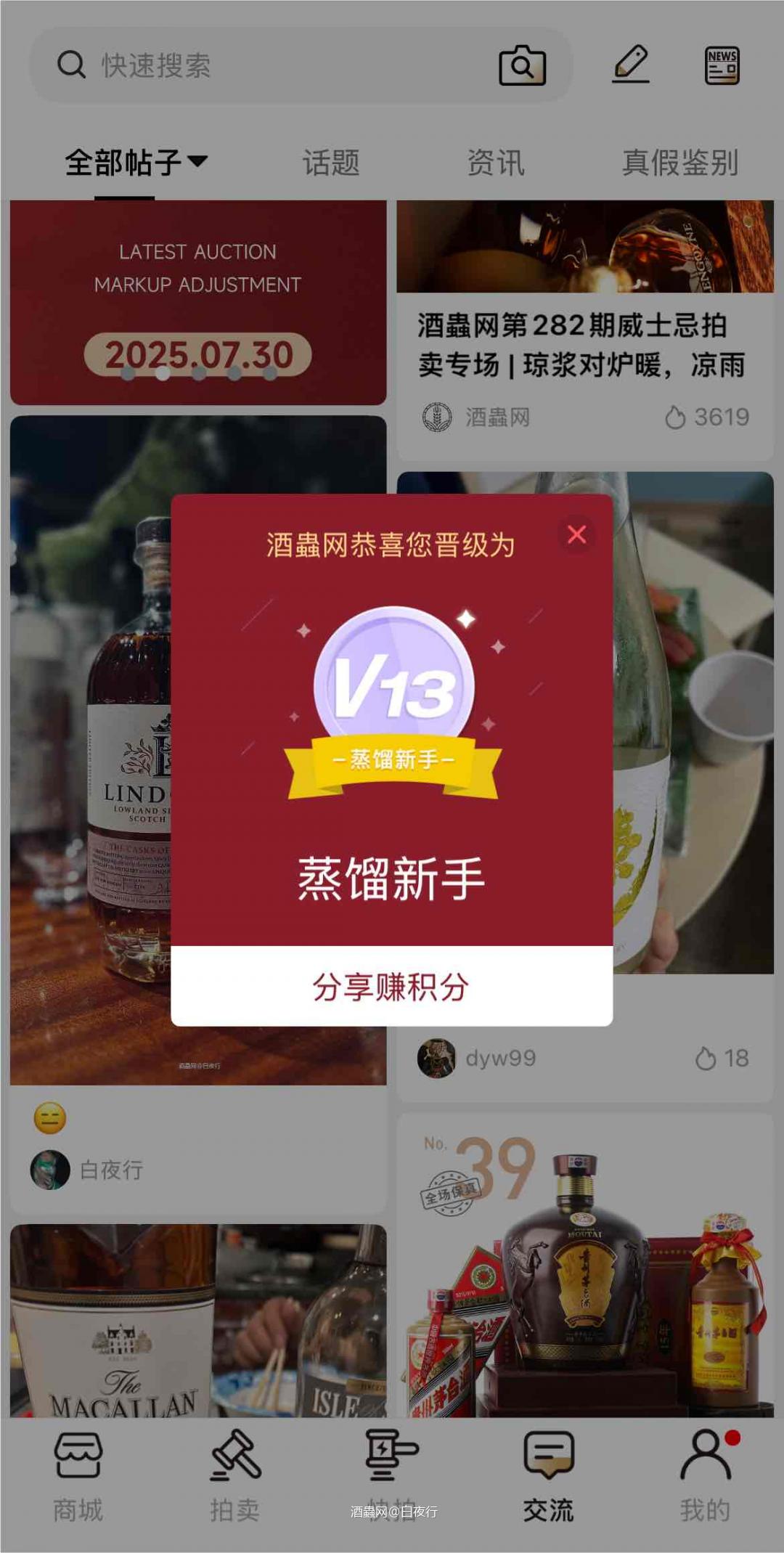Switch to the 话题 tab
The width and height of the screenshot is (784, 1553).
[x=331, y=163]
